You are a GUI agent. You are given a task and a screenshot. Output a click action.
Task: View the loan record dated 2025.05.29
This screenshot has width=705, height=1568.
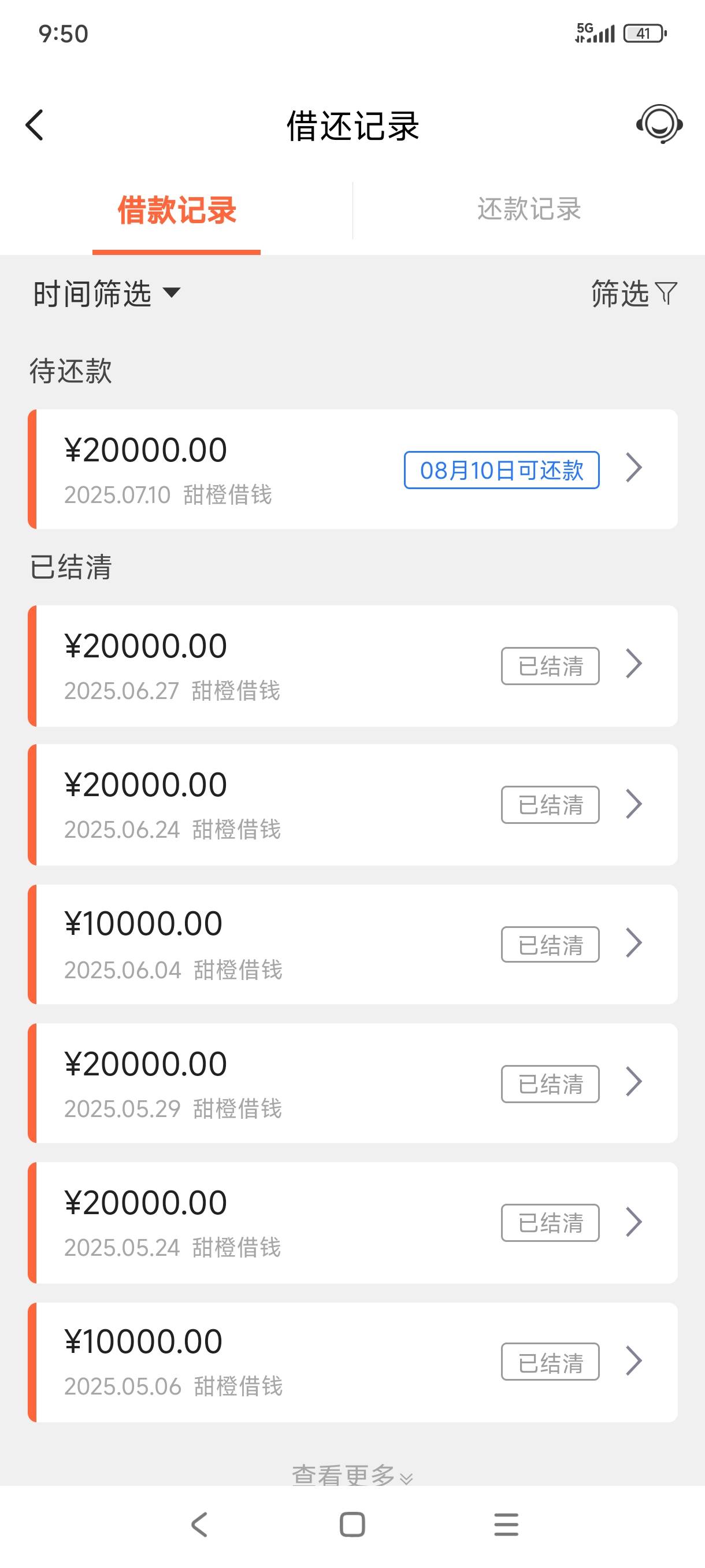pyautogui.click(x=353, y=1083)
